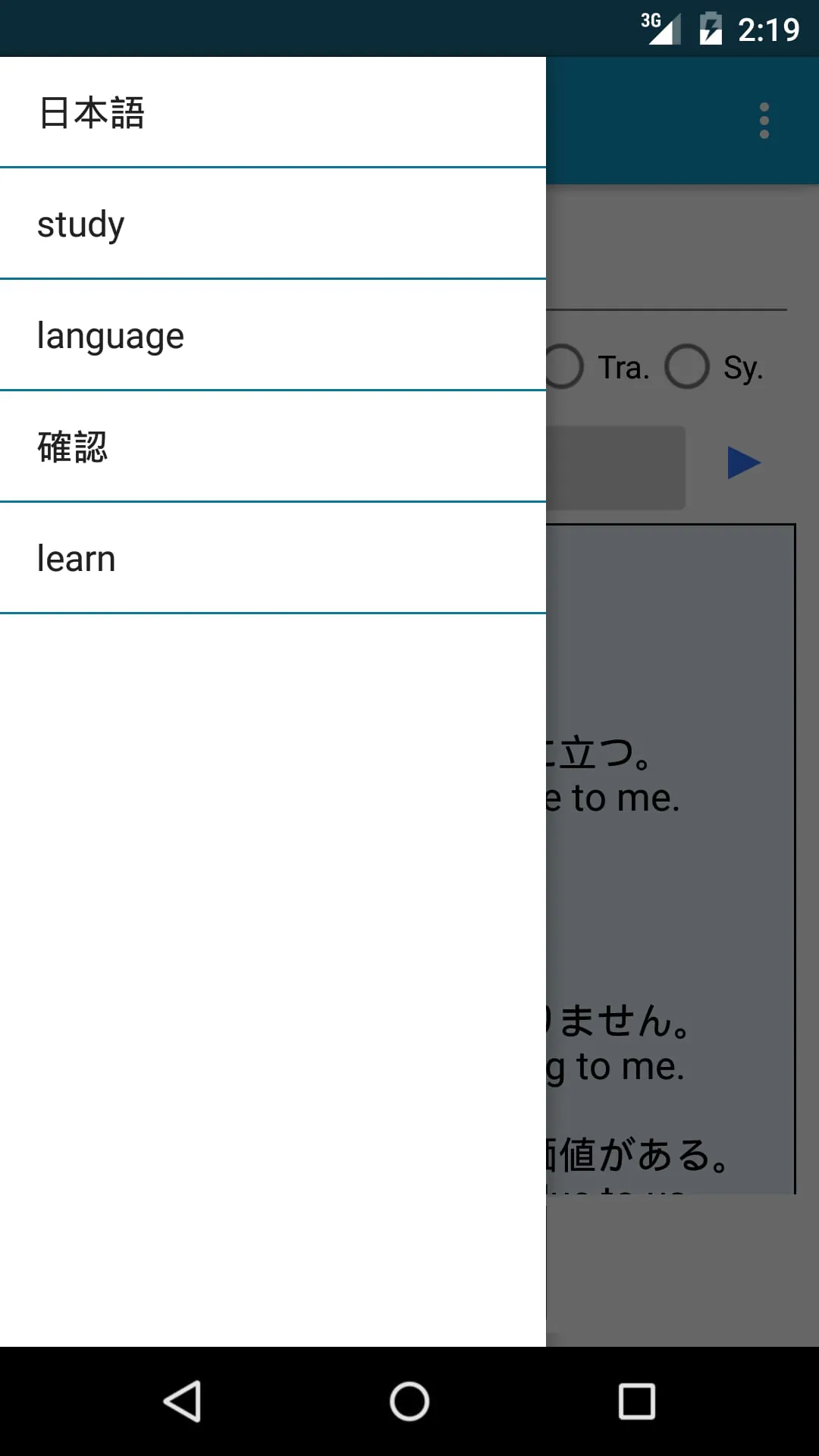
Task: Select 確認 from the navigation drawer
Action: (x=273, y=447)
